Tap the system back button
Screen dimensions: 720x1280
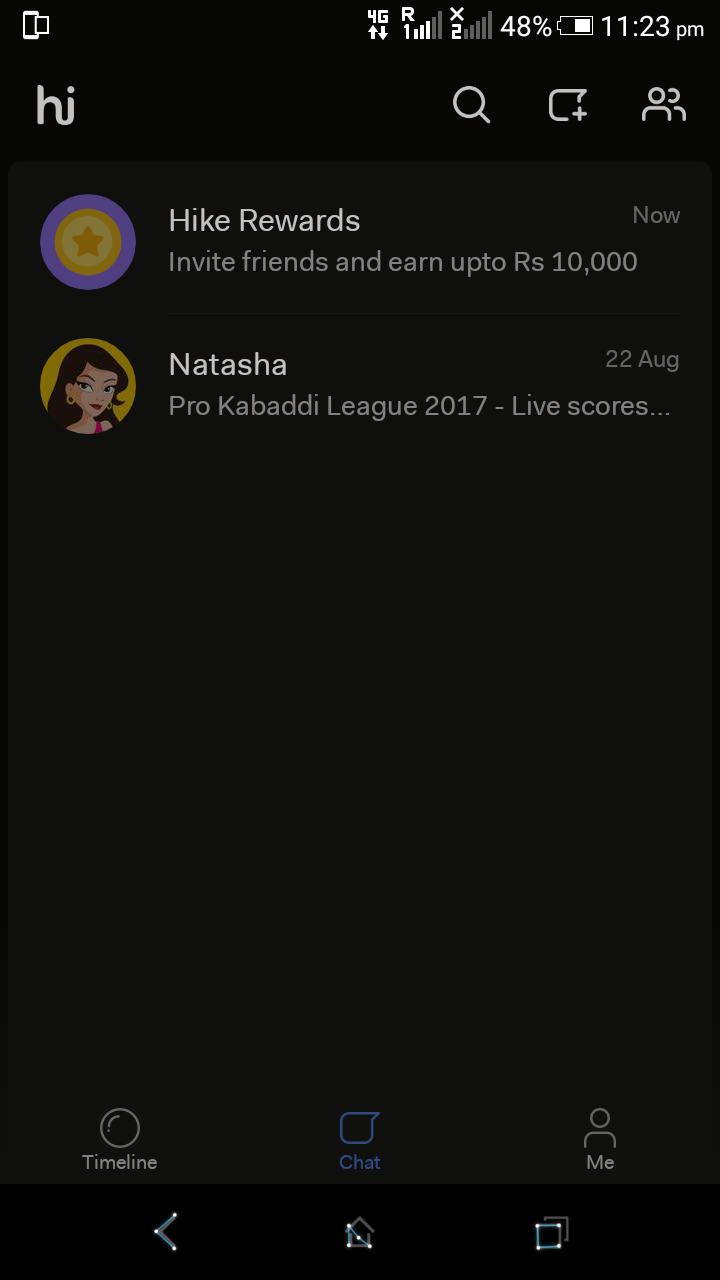point(167,1232)
